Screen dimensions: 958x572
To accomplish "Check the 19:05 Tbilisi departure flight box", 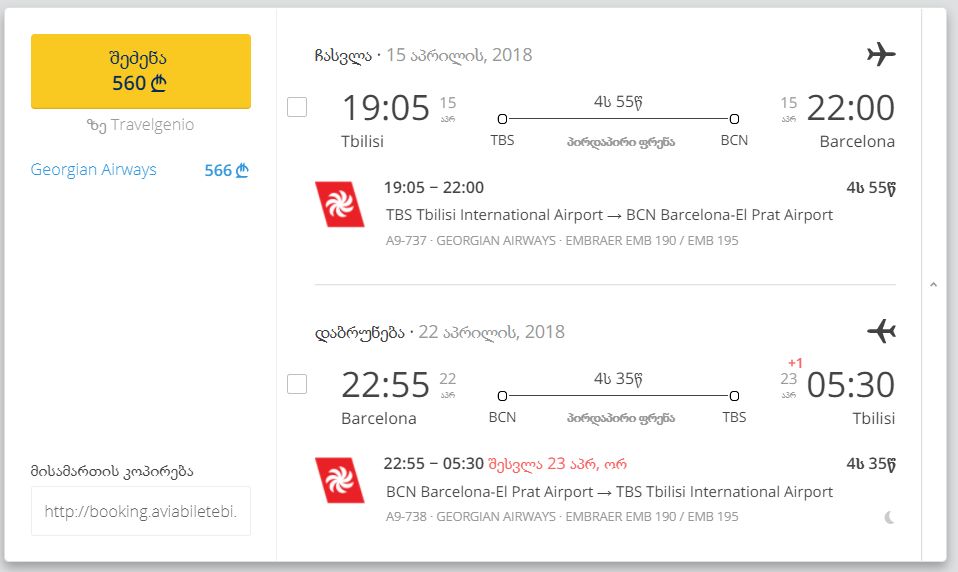I will [x=297, y=107].
